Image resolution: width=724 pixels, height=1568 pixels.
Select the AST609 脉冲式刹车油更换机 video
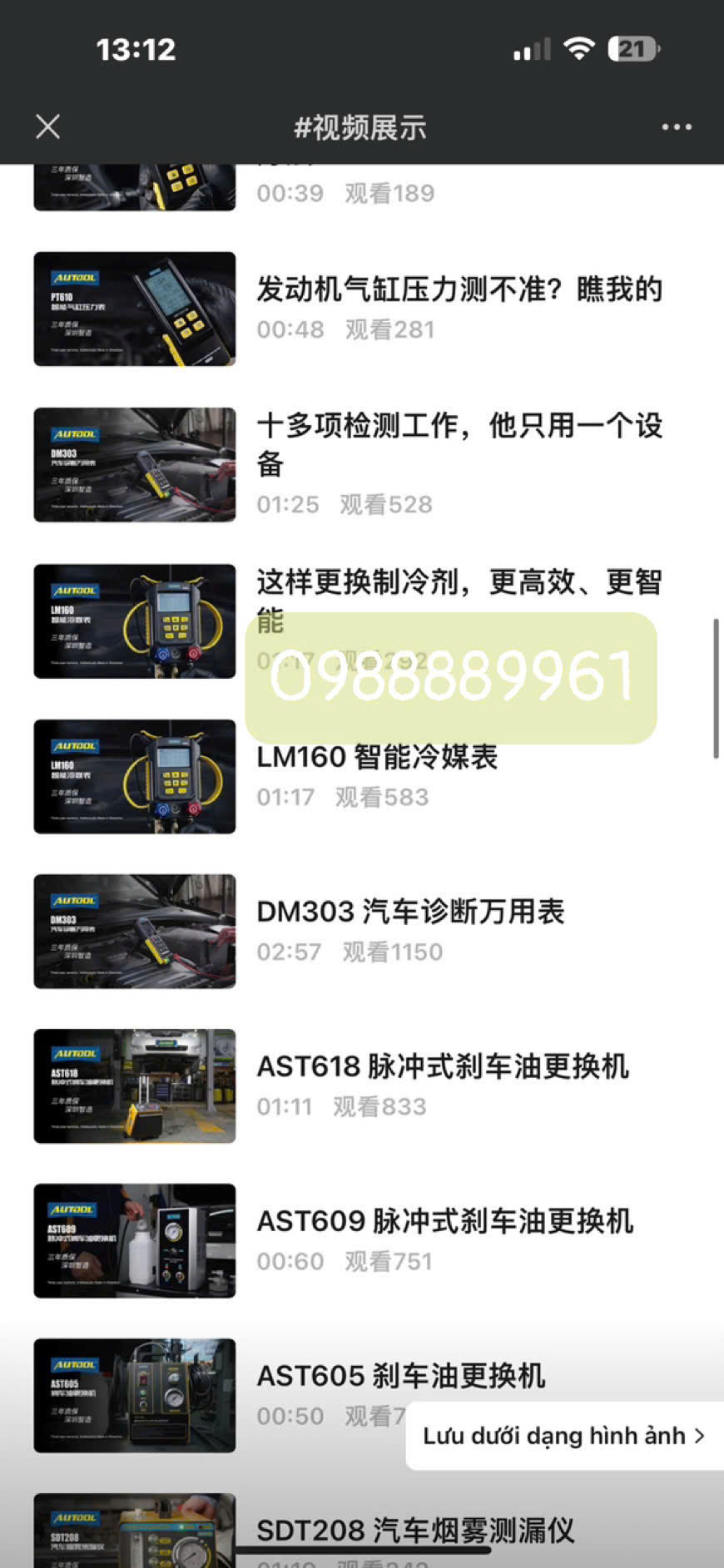[444, 1222]
